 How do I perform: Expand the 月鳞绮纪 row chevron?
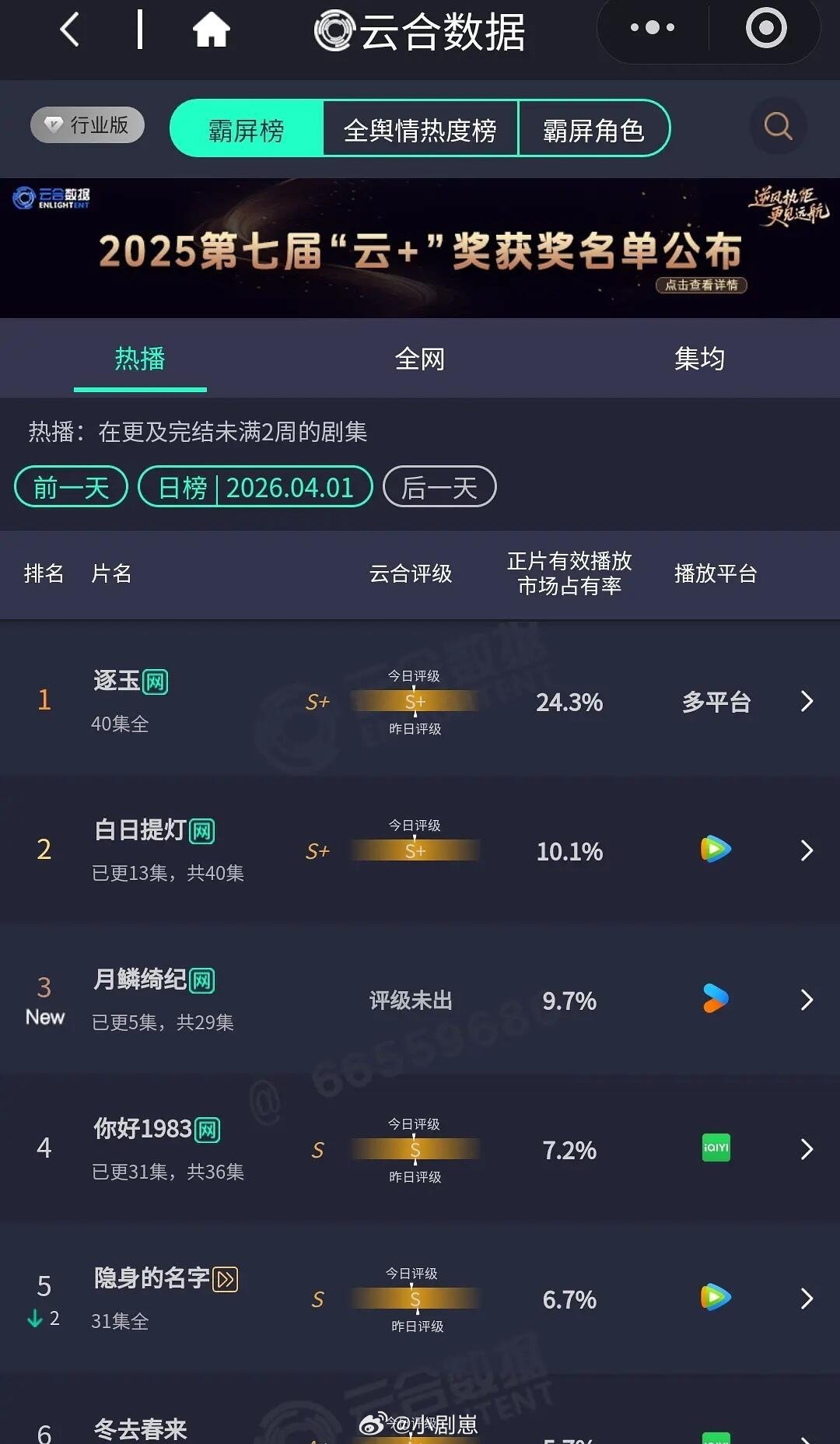pos(807,1000)
